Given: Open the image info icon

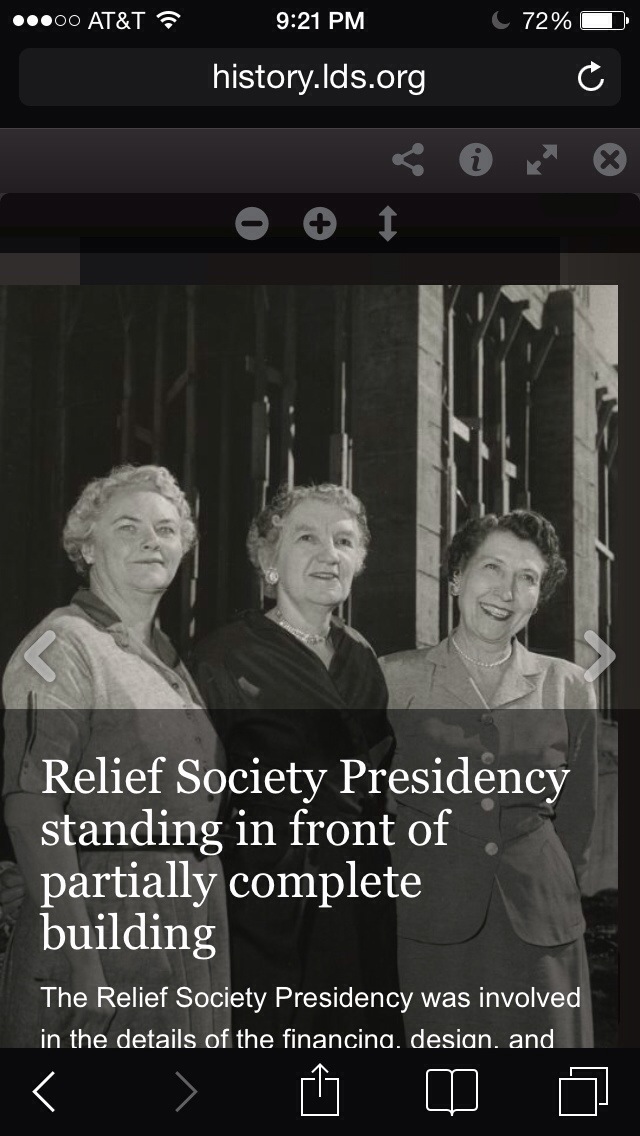Looking at the screenshot, I should (475, 159).
